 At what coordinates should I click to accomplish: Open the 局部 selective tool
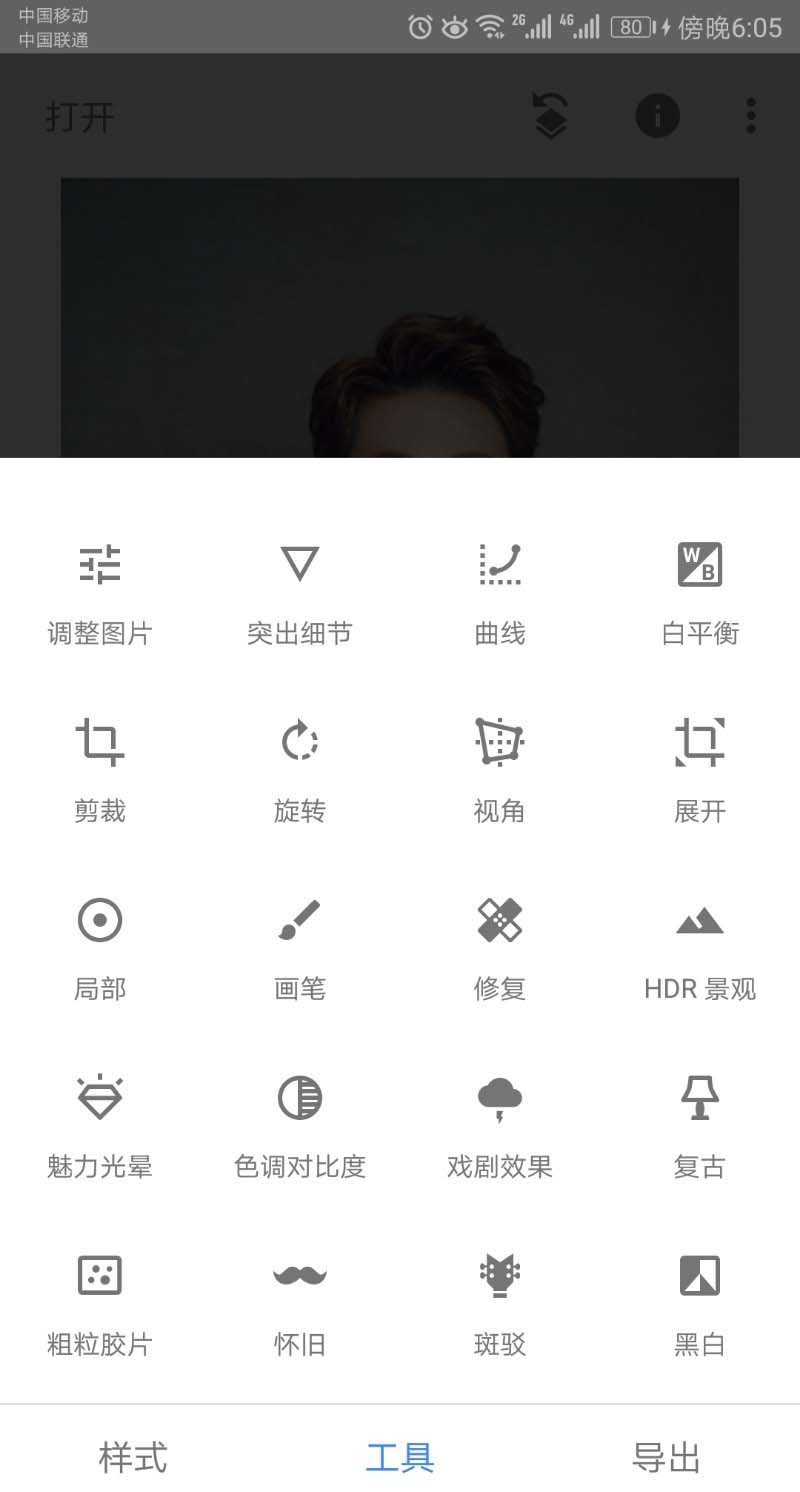coord(100,946)
